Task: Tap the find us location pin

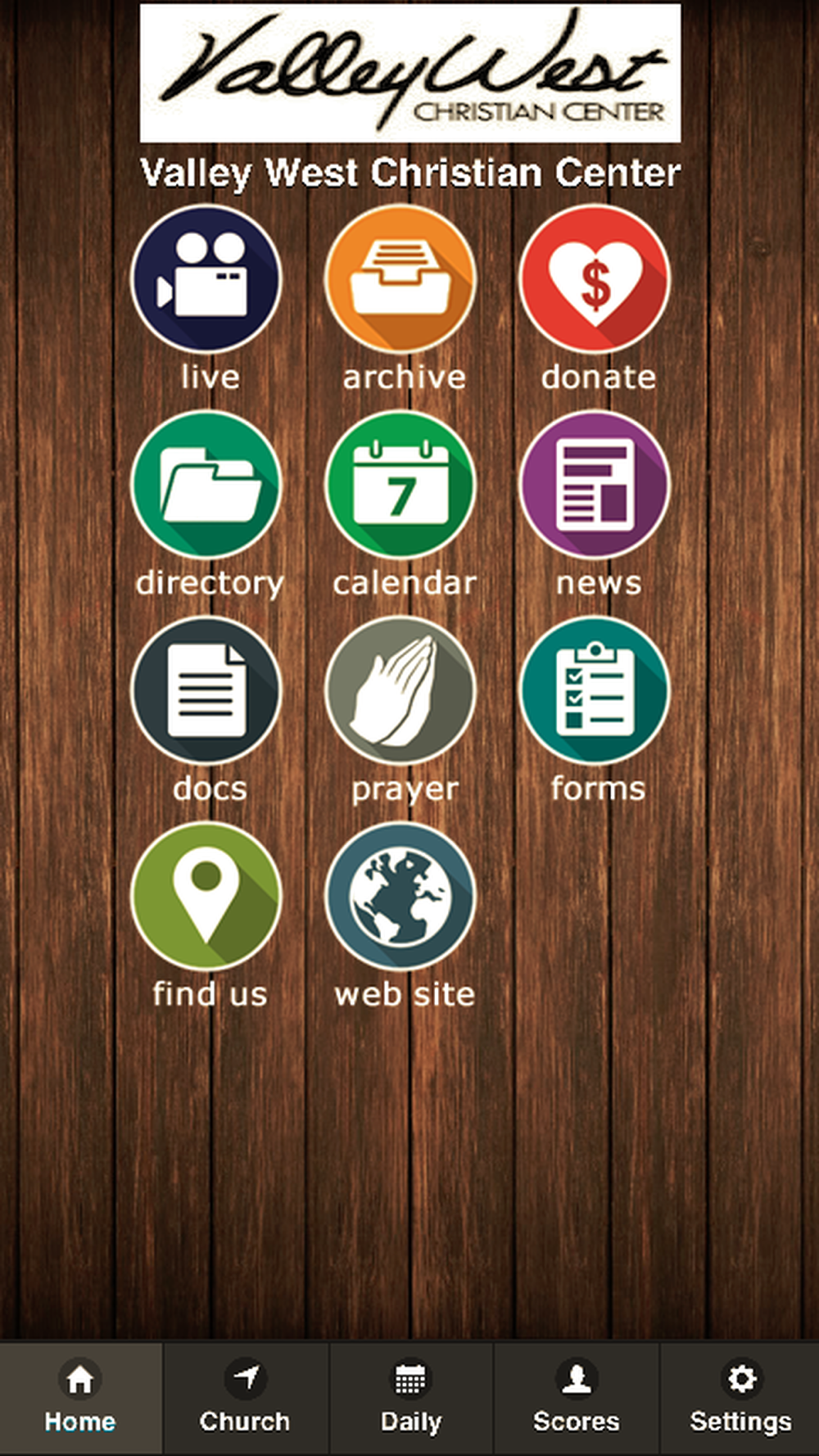Action: pyautogui.click(x=206, y=897)
